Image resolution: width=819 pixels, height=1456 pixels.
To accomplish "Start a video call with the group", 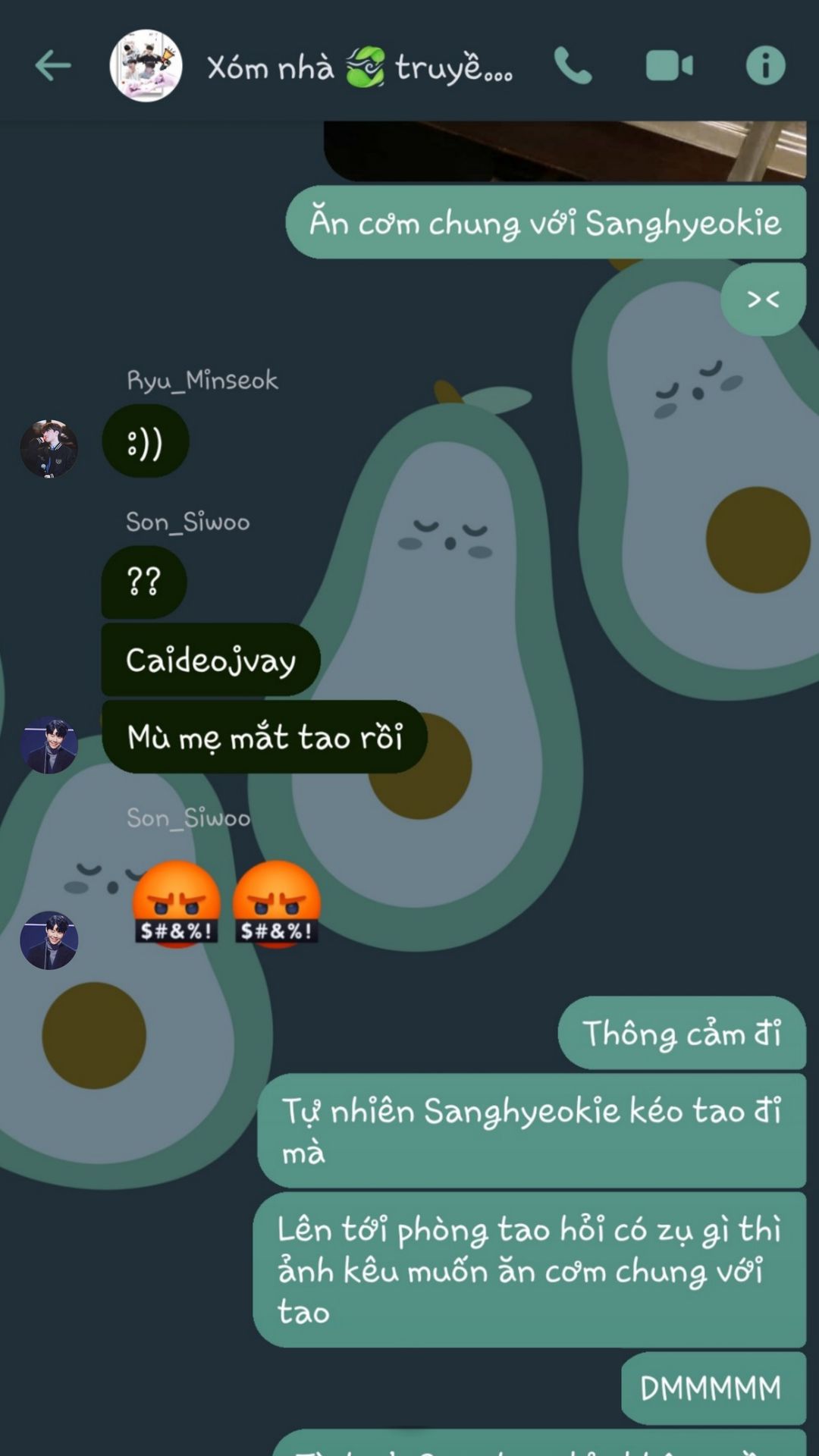I will (669, 65).
